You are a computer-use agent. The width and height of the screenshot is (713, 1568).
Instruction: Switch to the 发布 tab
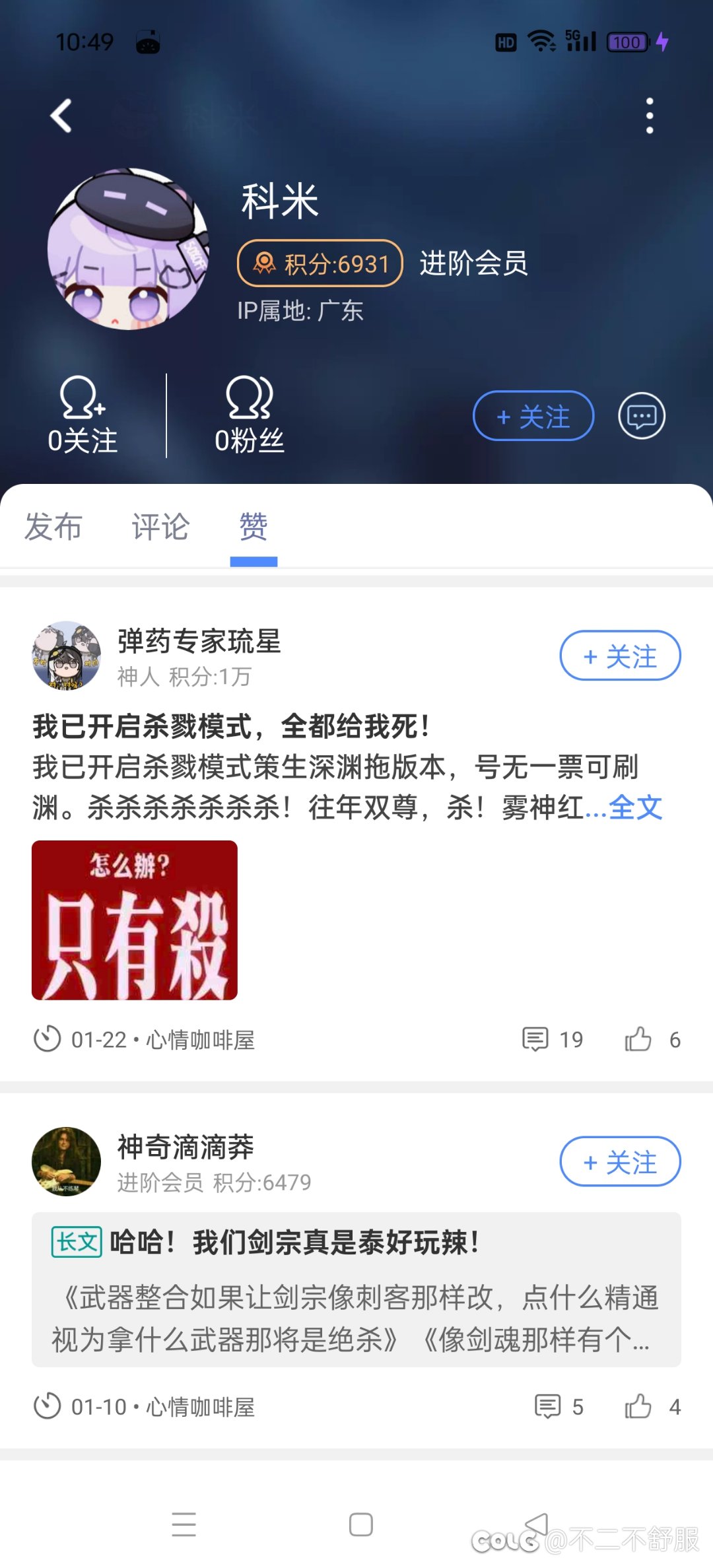(53, 527)
